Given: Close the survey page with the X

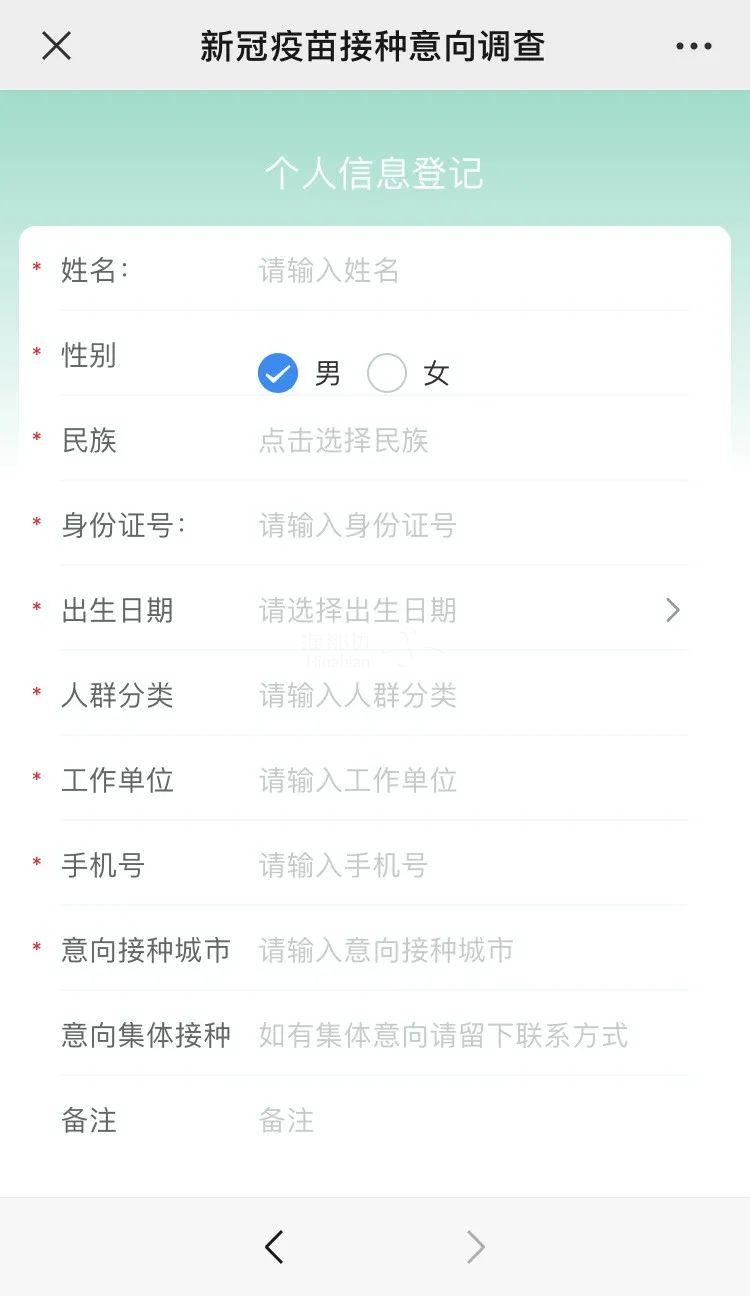Looking at the screenshot, I should (x=57, y=46).
